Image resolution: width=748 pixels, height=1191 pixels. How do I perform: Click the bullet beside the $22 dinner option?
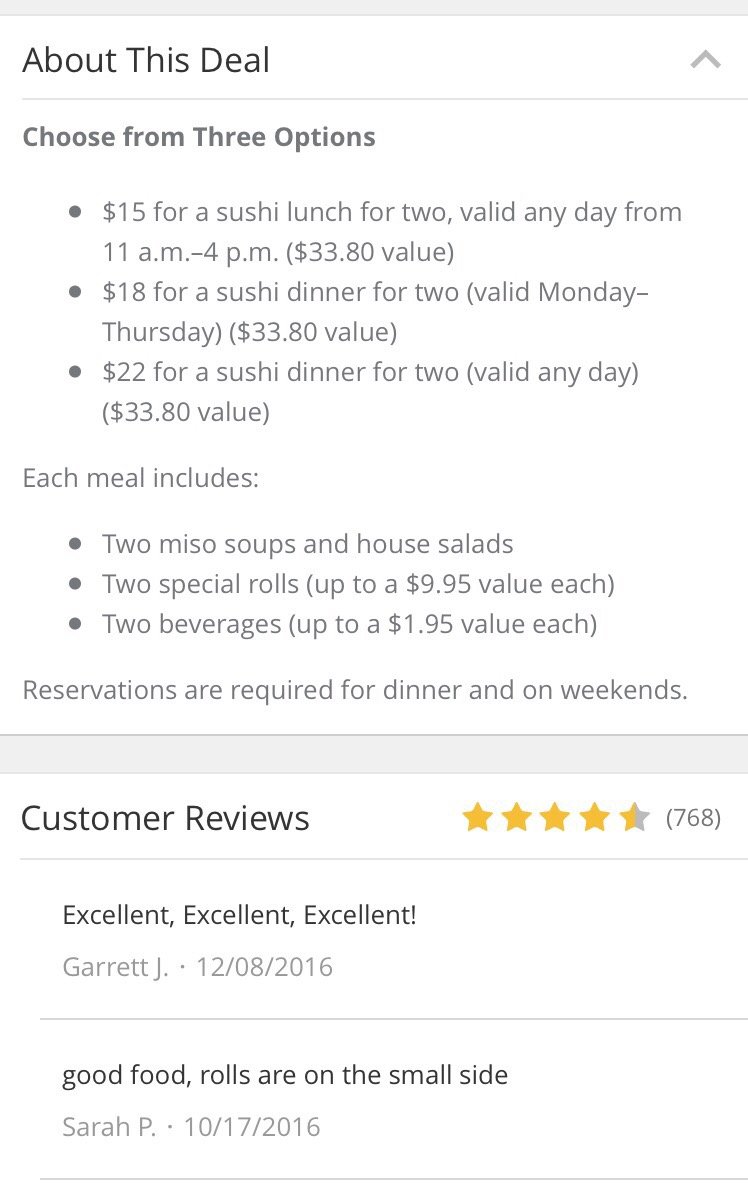click(74, 371)
